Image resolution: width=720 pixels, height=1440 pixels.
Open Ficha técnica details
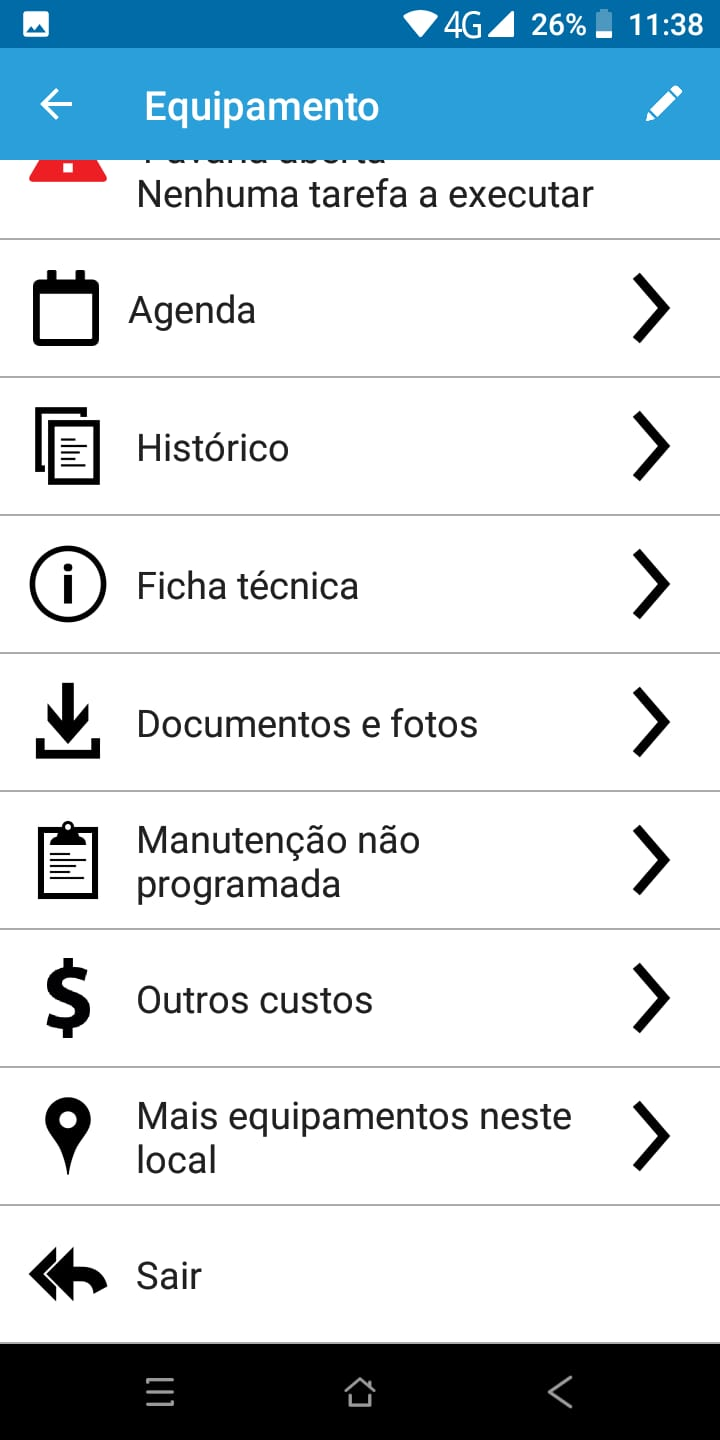pyautogui.click(x=360, y=586)
